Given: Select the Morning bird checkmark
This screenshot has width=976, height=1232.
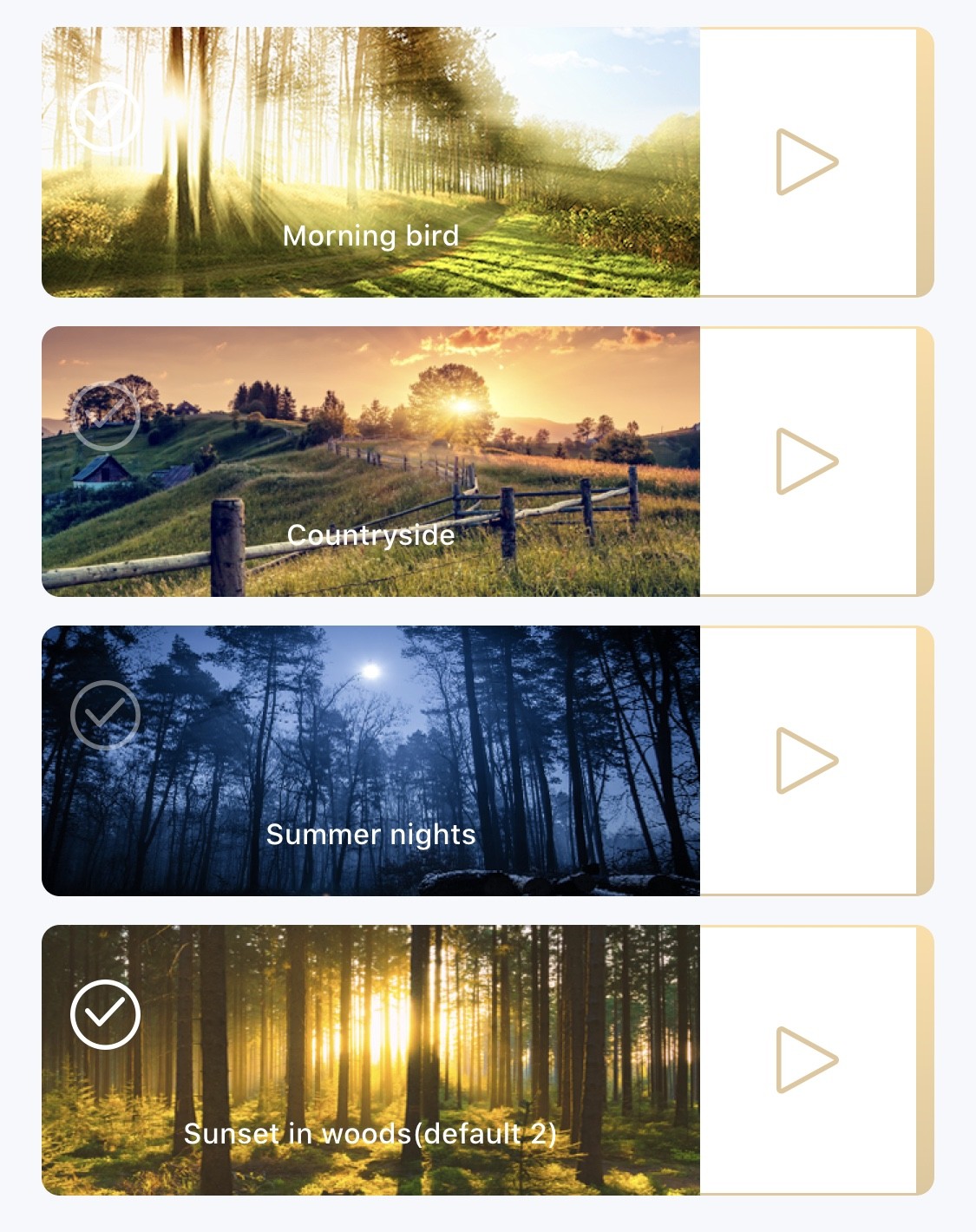Looking at the screenshot, I should [105, 116].
